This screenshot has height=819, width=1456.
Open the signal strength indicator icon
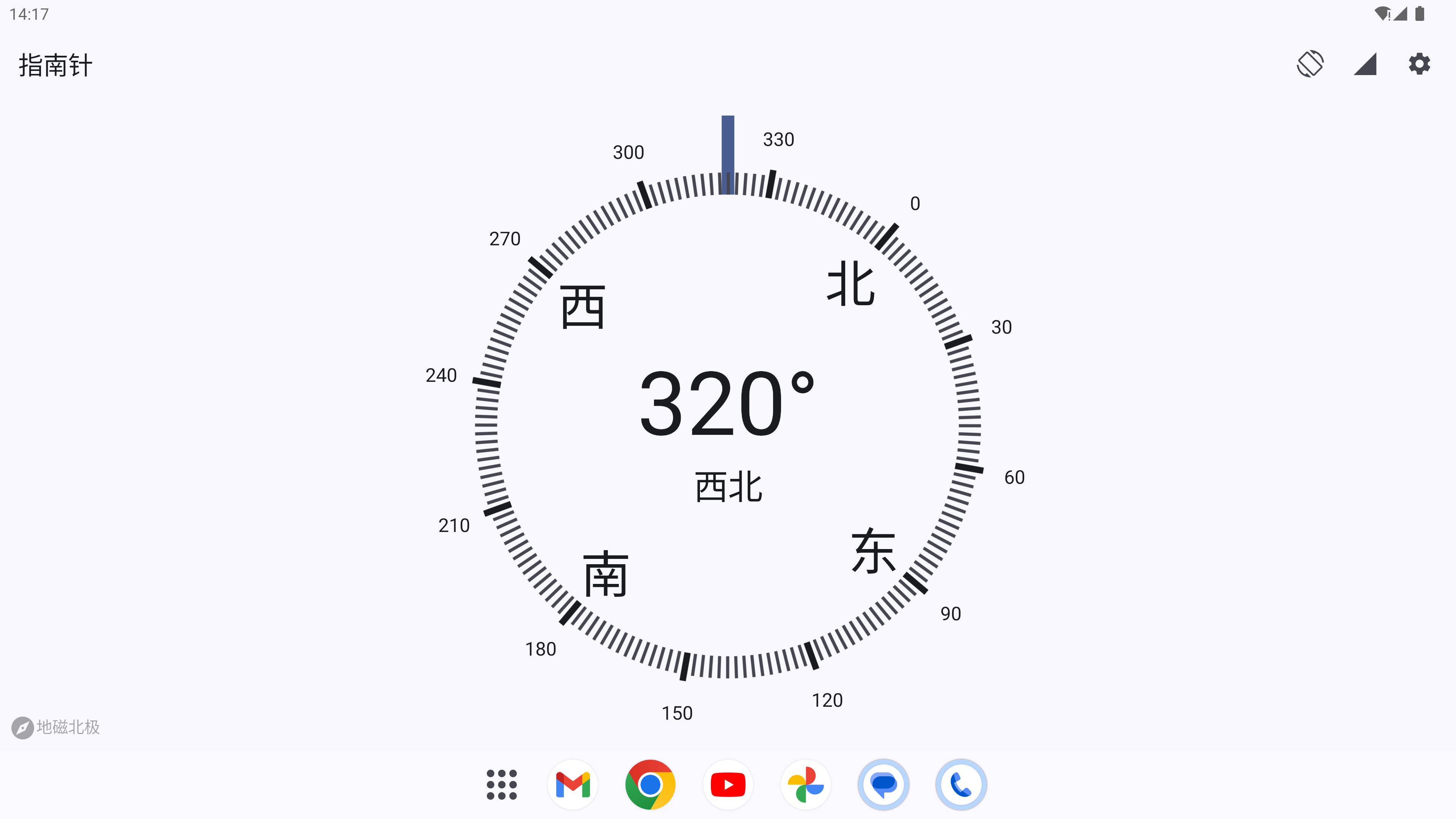coord(1365,64)
